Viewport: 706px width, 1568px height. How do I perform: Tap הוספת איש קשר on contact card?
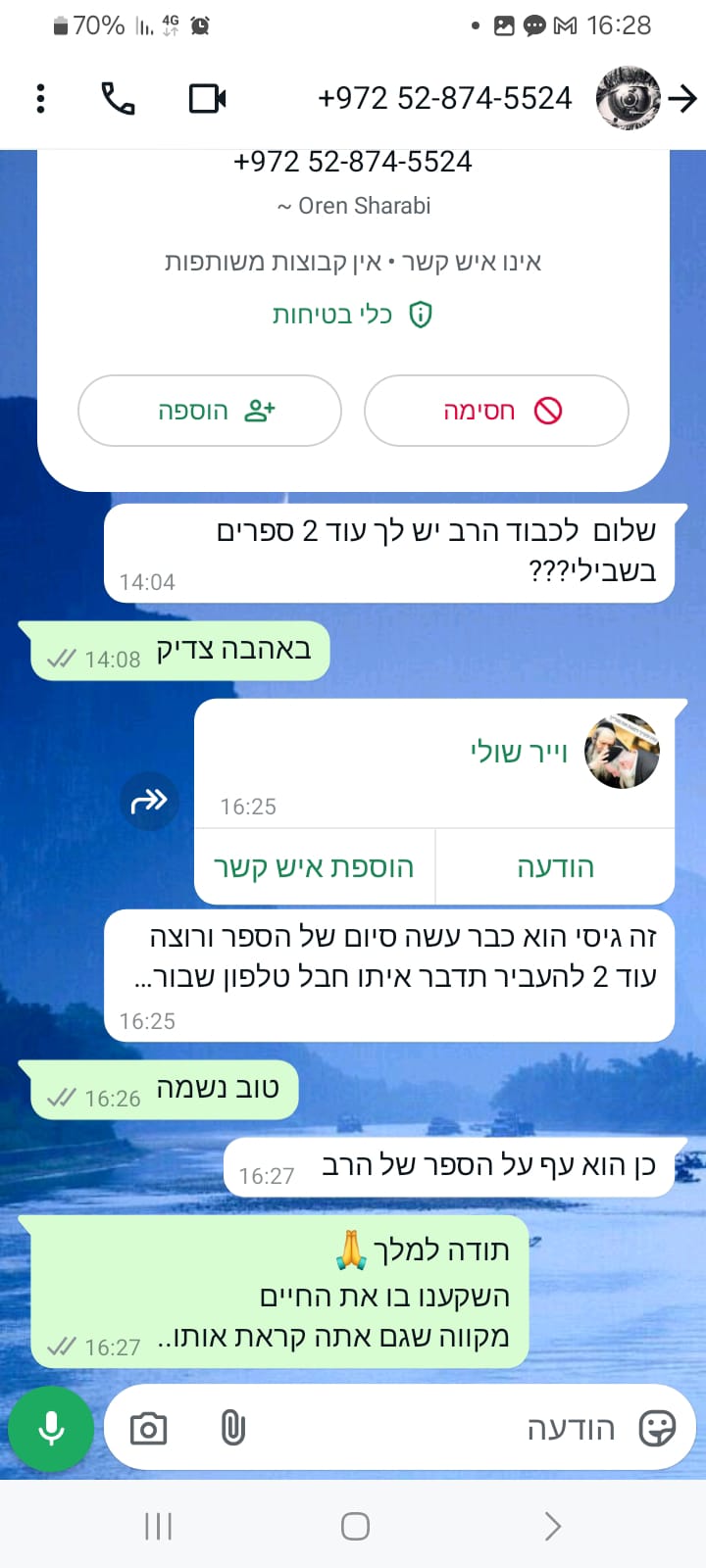coord(314,867)
